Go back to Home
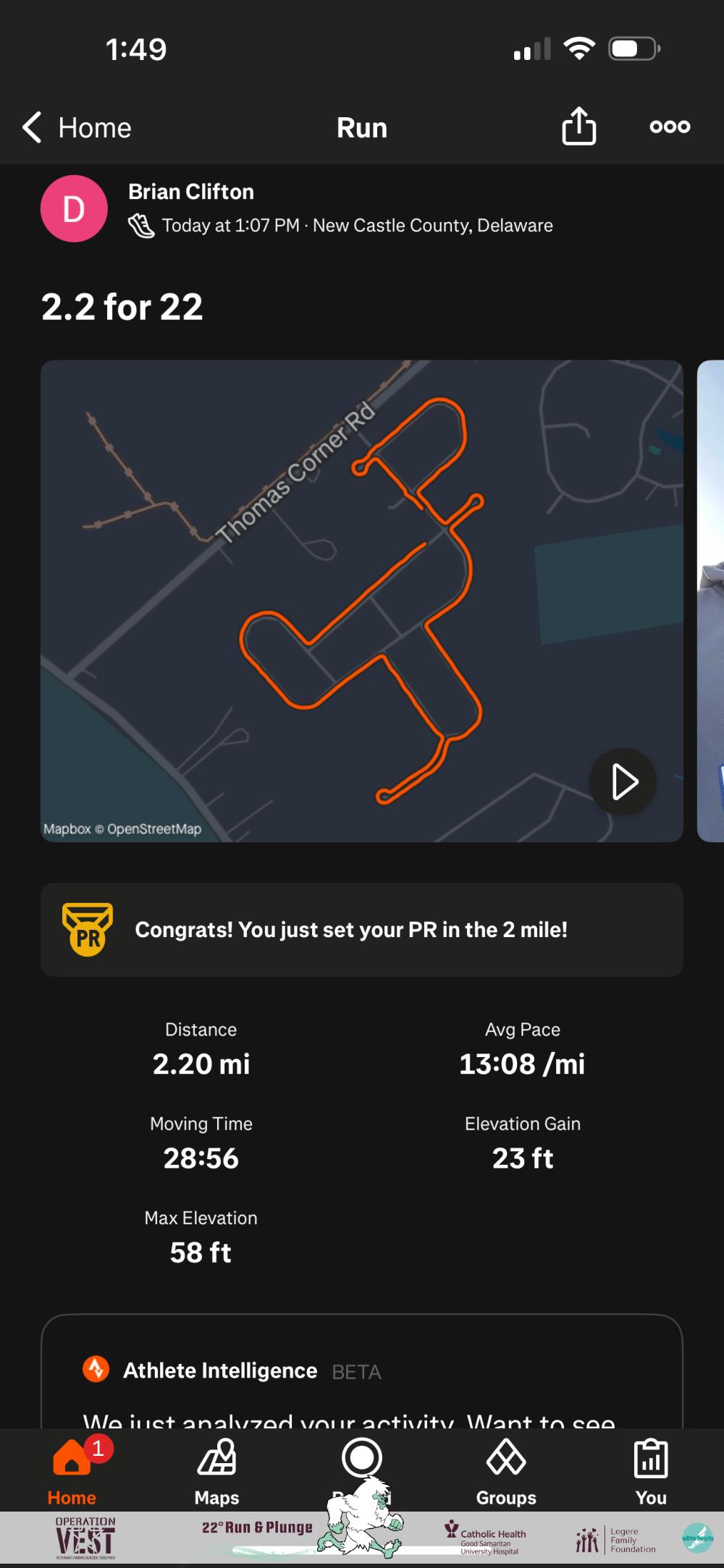The width and height of the screenshot is (724, 1568). [77, 127]
